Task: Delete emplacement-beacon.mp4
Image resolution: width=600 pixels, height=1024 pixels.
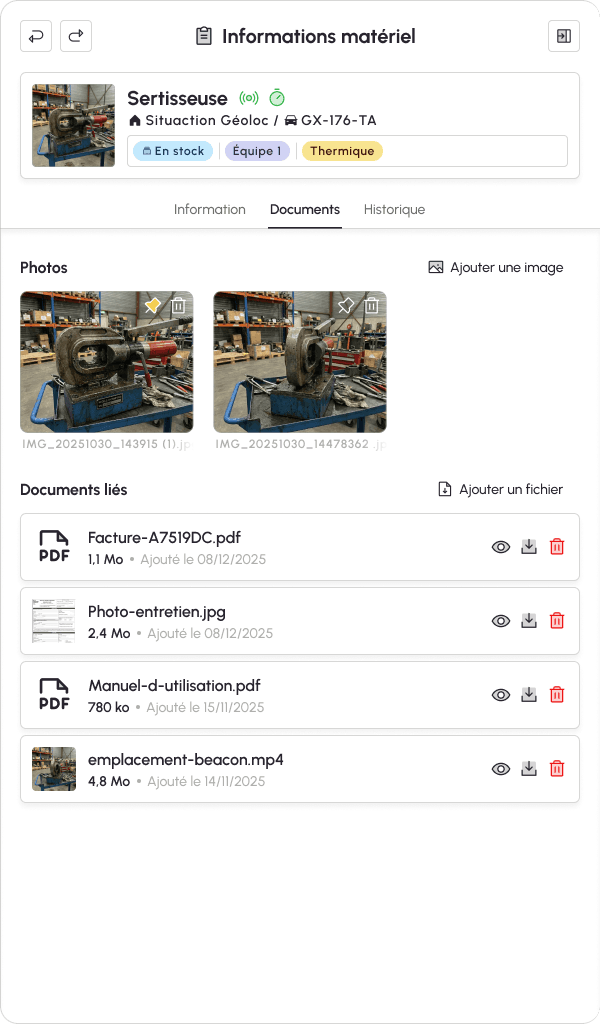Action: click(x=557, y=769)
